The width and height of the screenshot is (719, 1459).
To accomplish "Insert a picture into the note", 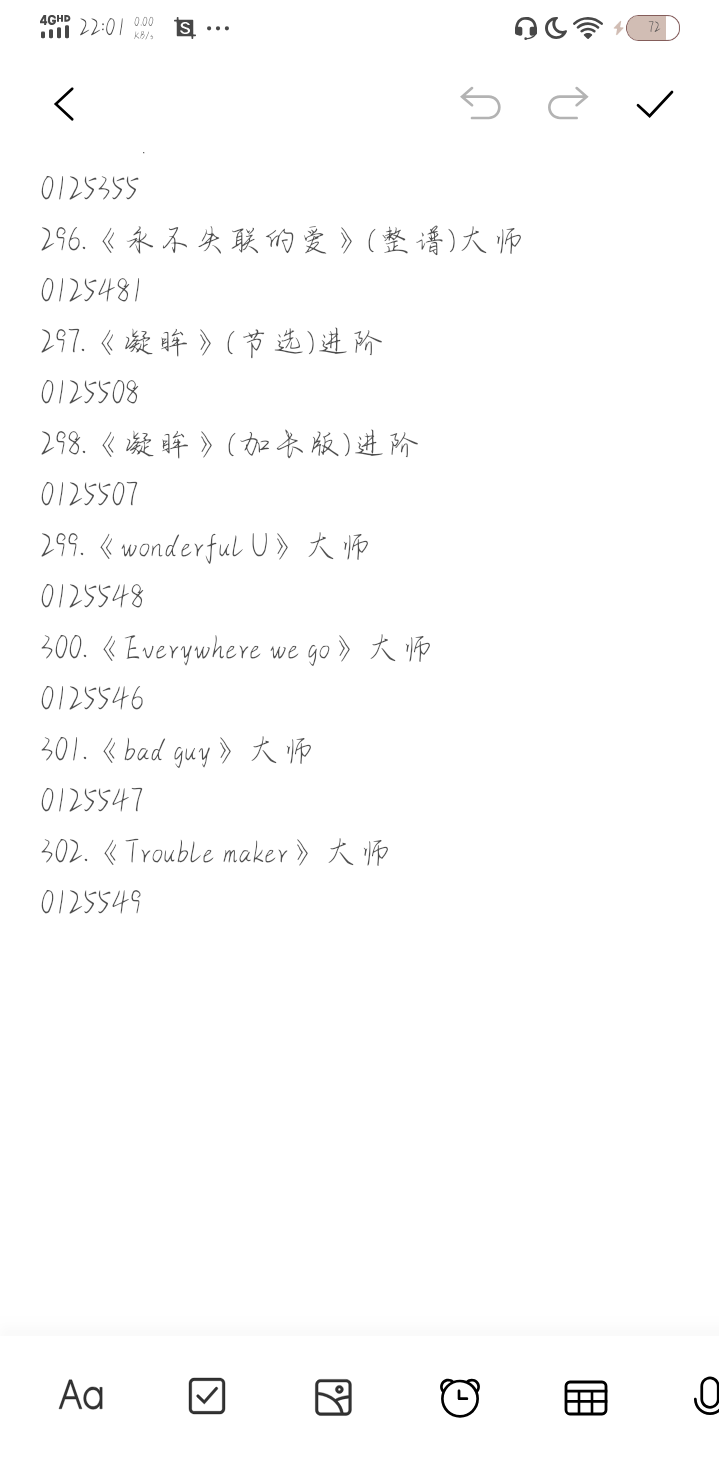I will (333, 1396).
